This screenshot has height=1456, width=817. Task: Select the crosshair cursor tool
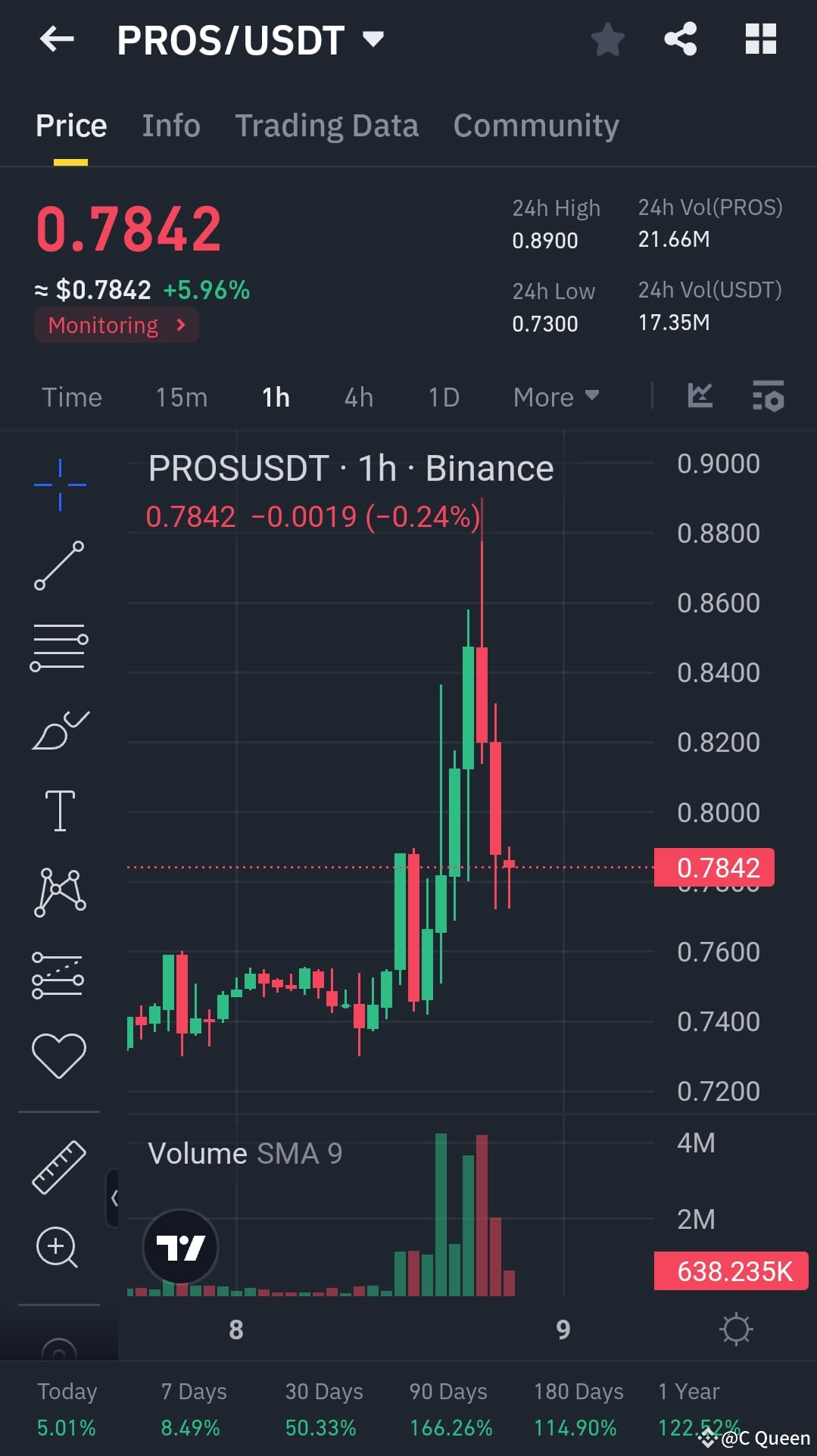59,485
